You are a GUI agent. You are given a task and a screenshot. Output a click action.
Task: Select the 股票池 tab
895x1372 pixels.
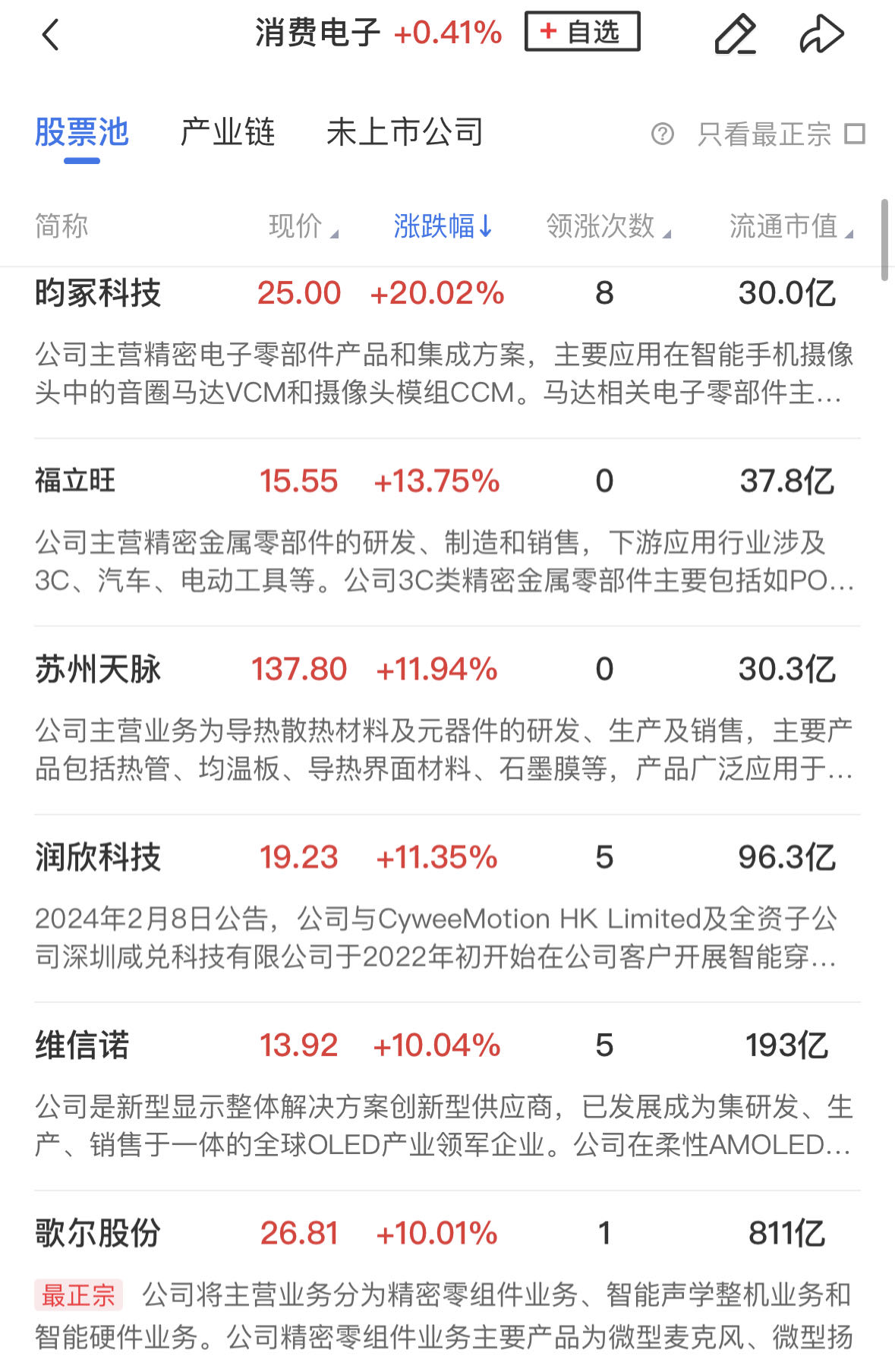coord(82,133)
